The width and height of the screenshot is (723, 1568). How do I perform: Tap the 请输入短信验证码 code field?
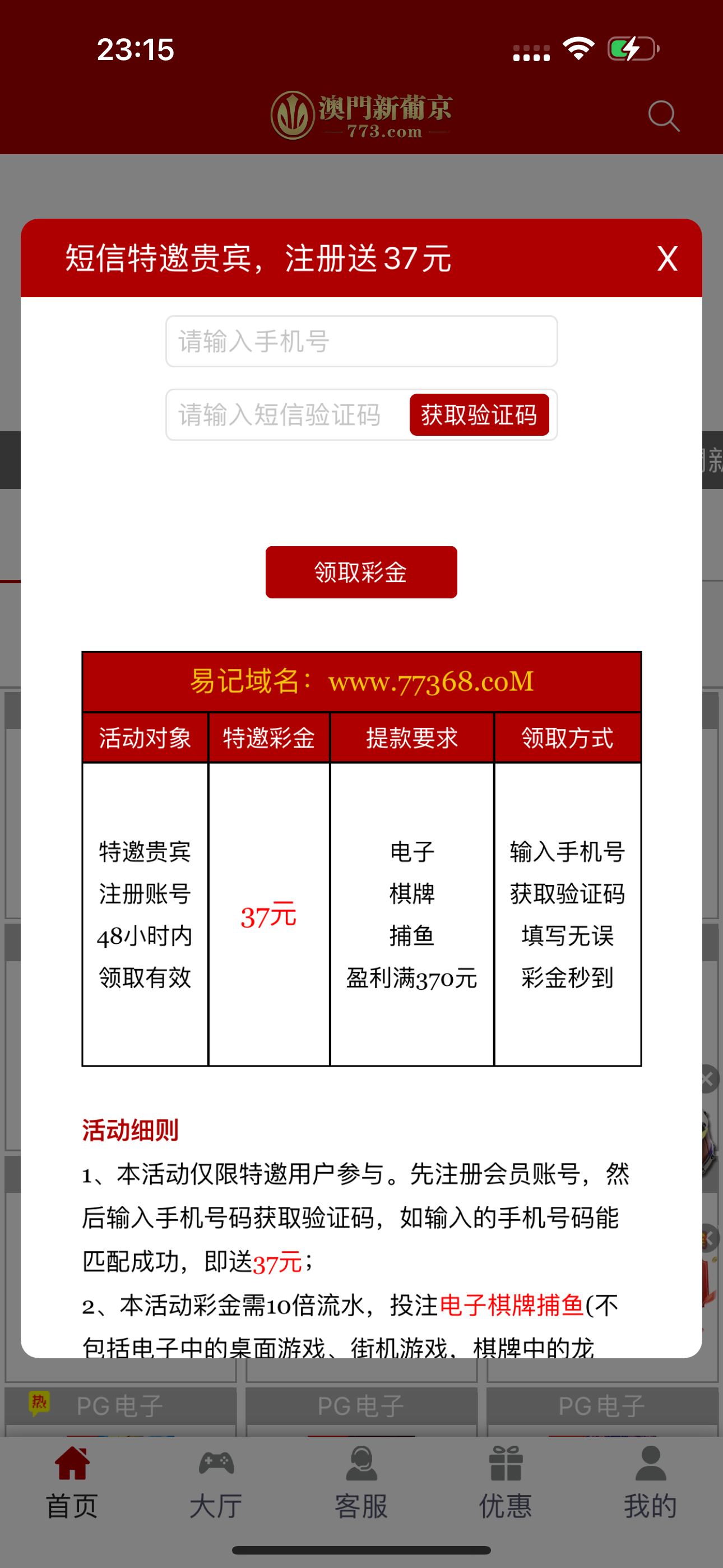(x=286, y=415)
